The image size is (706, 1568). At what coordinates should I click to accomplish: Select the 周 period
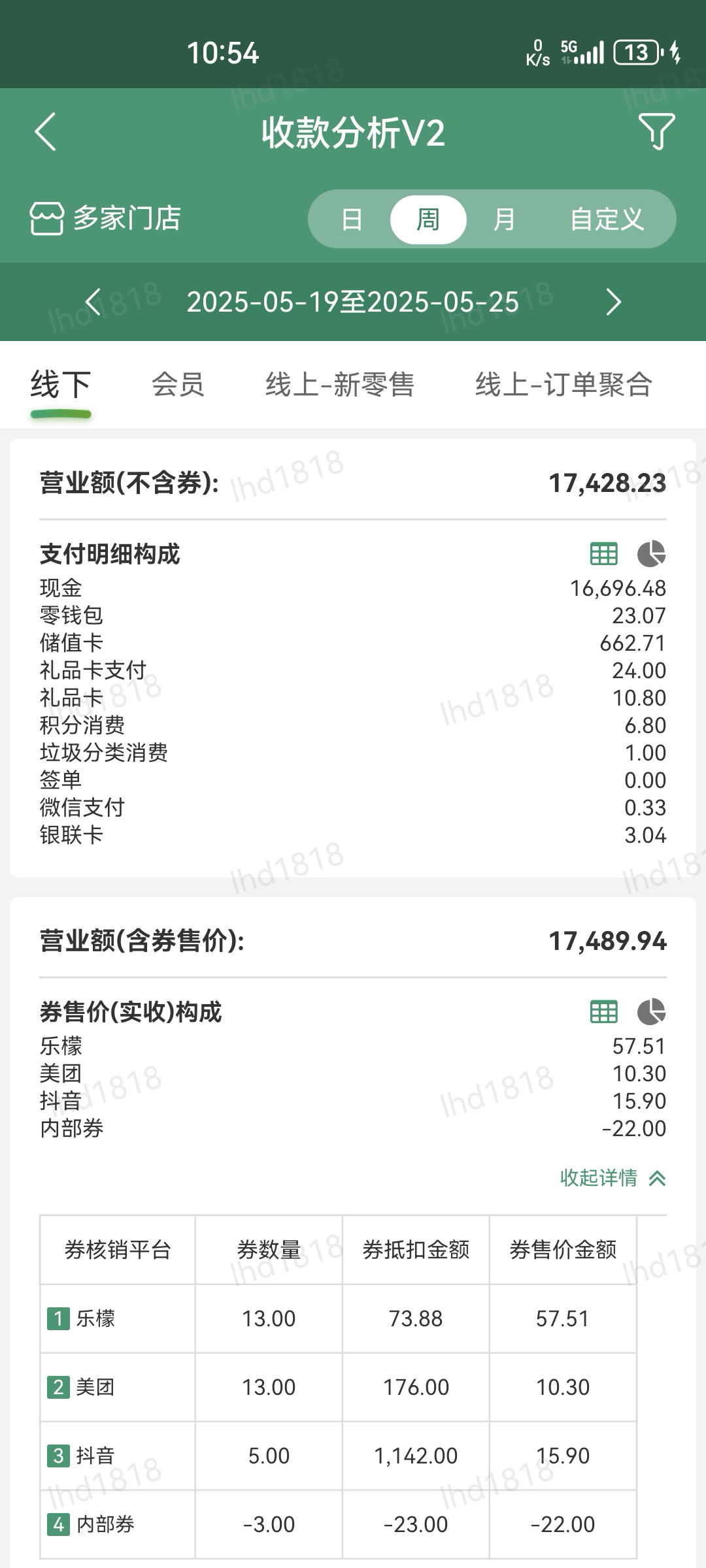(428, 220)
